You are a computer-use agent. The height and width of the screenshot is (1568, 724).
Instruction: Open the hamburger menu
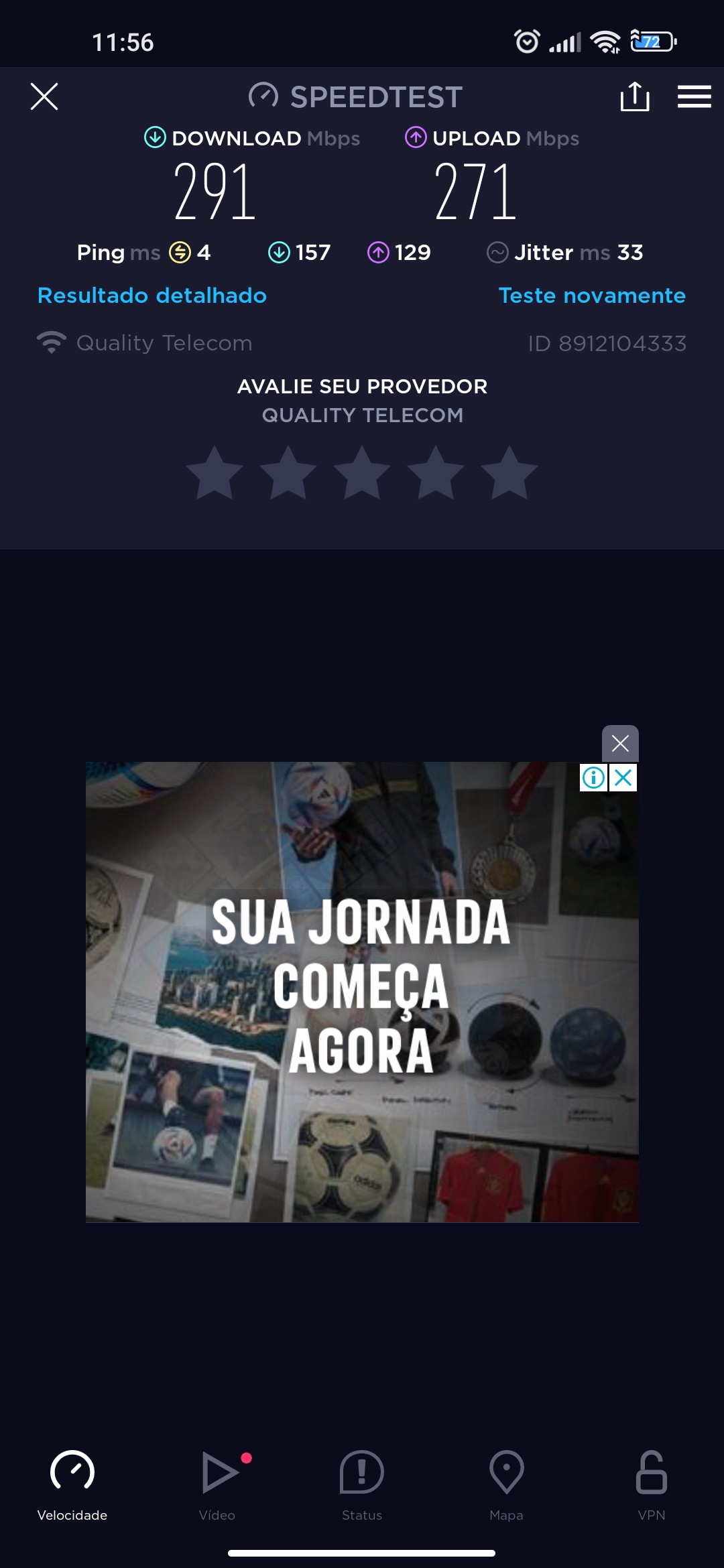click(x=694, y=96)
